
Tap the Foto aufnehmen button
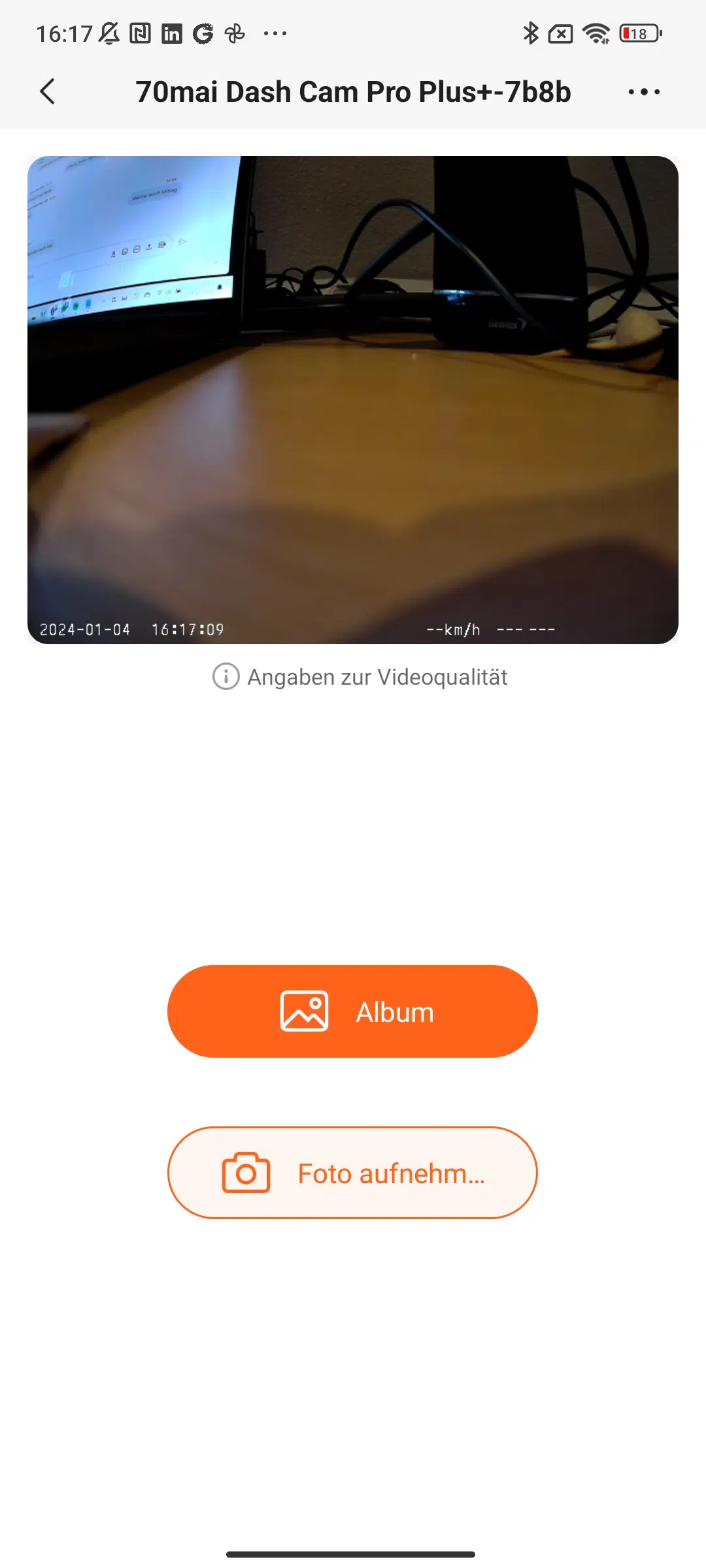pyautogui.click(x=352, y=1173)
